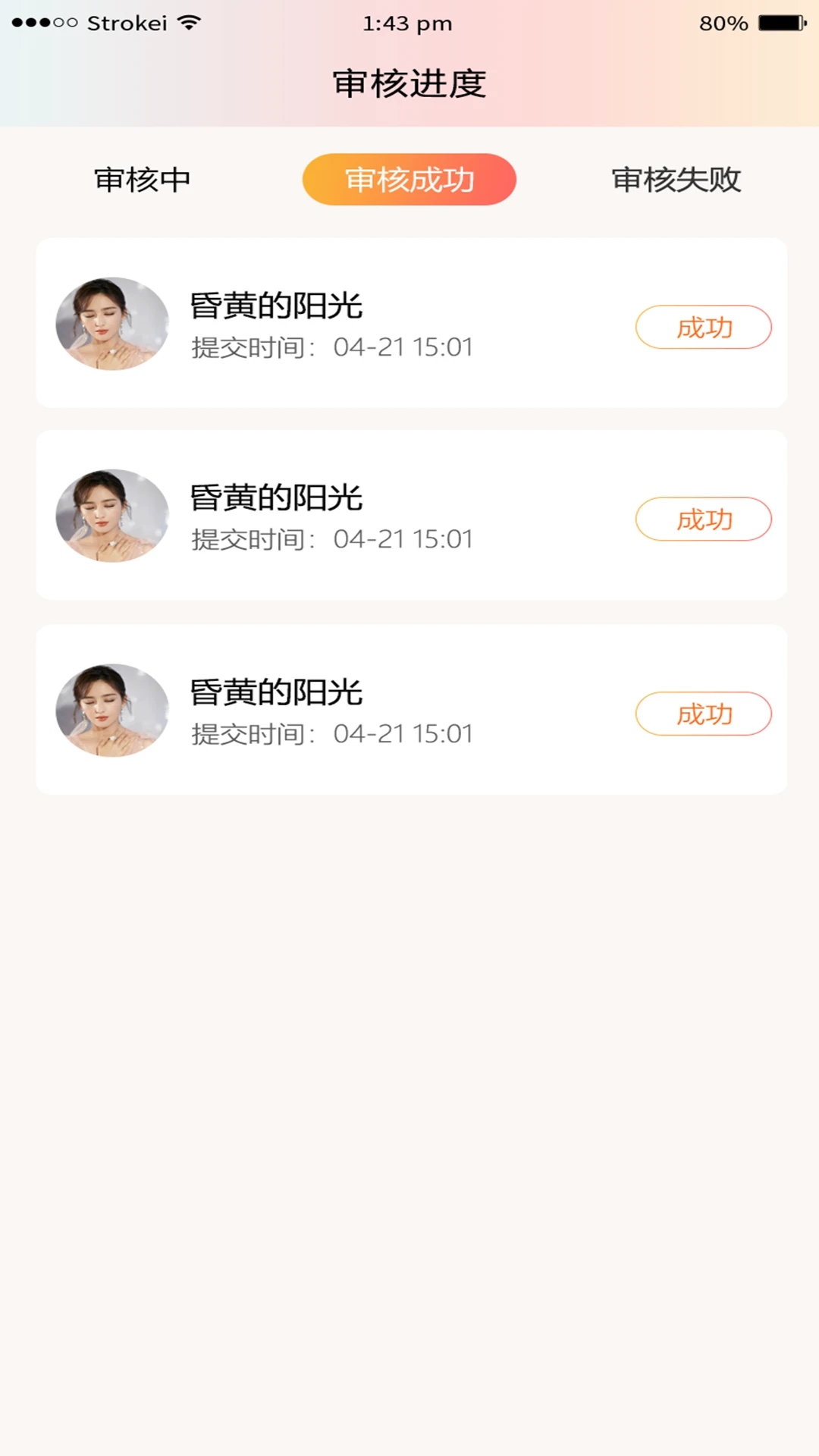Toggle to the 审核失败 filter

[x=677, y=179]
